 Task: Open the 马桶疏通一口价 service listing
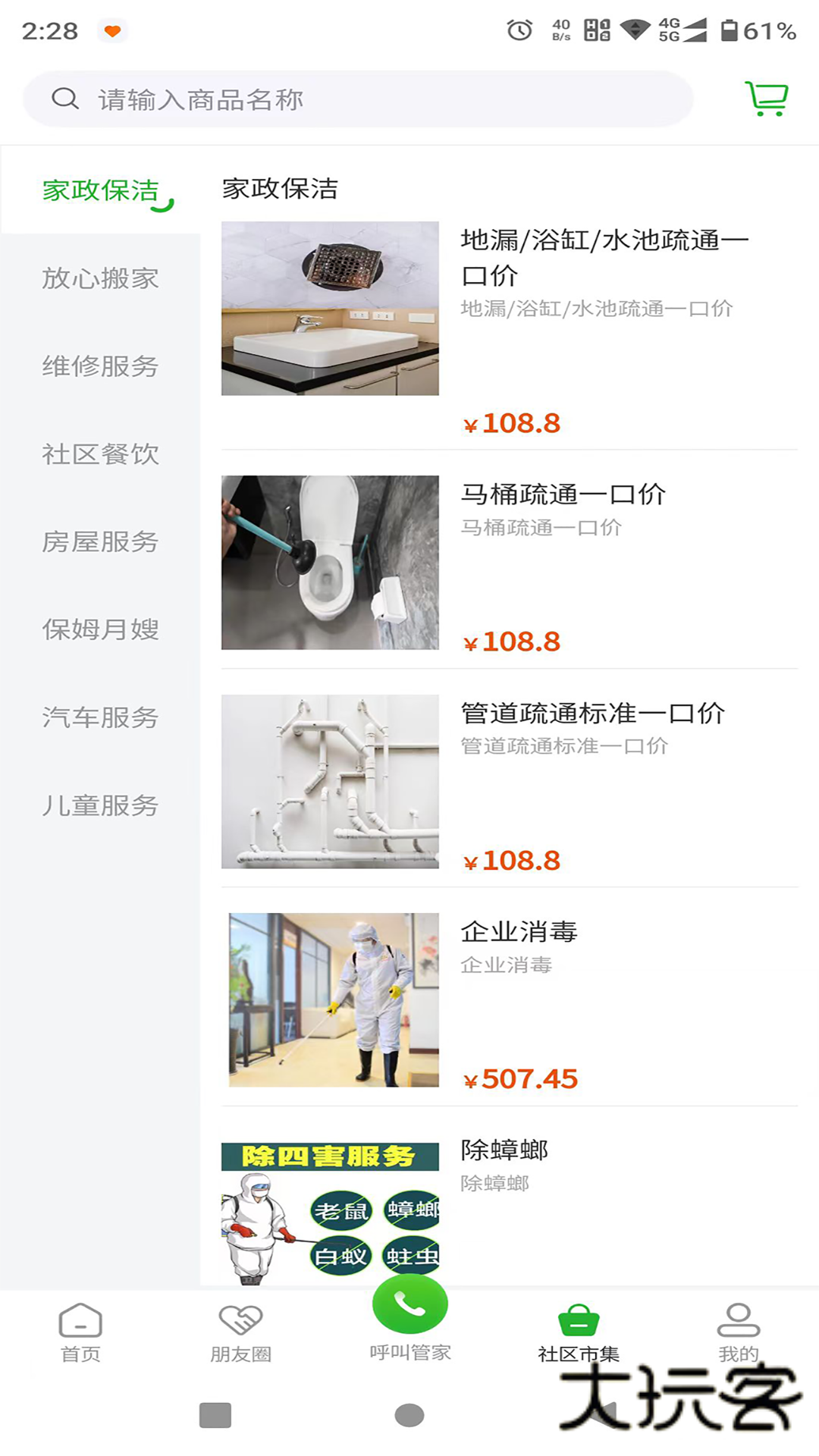click(564, 494)
